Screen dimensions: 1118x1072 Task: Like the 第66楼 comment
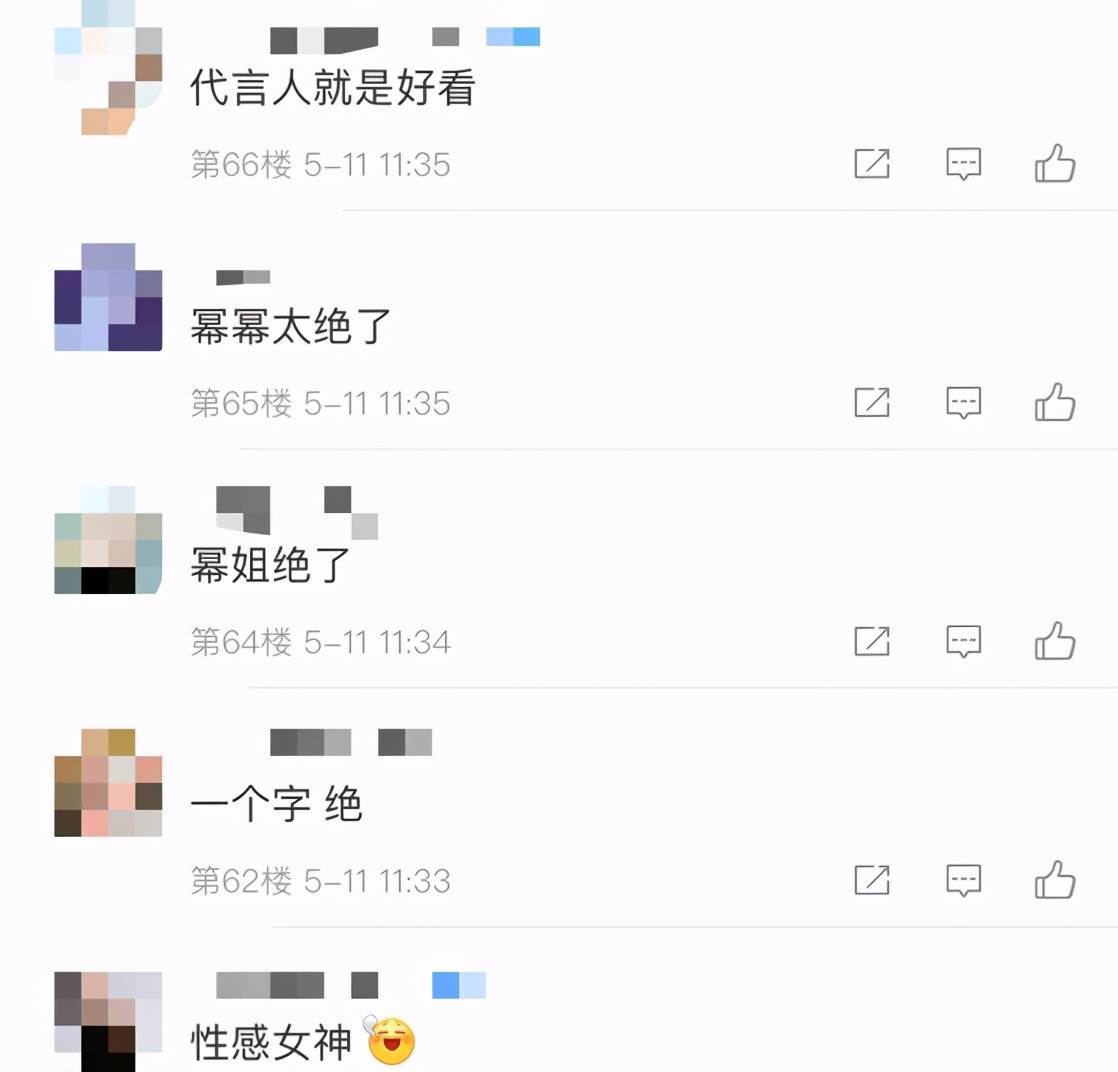1055,163
